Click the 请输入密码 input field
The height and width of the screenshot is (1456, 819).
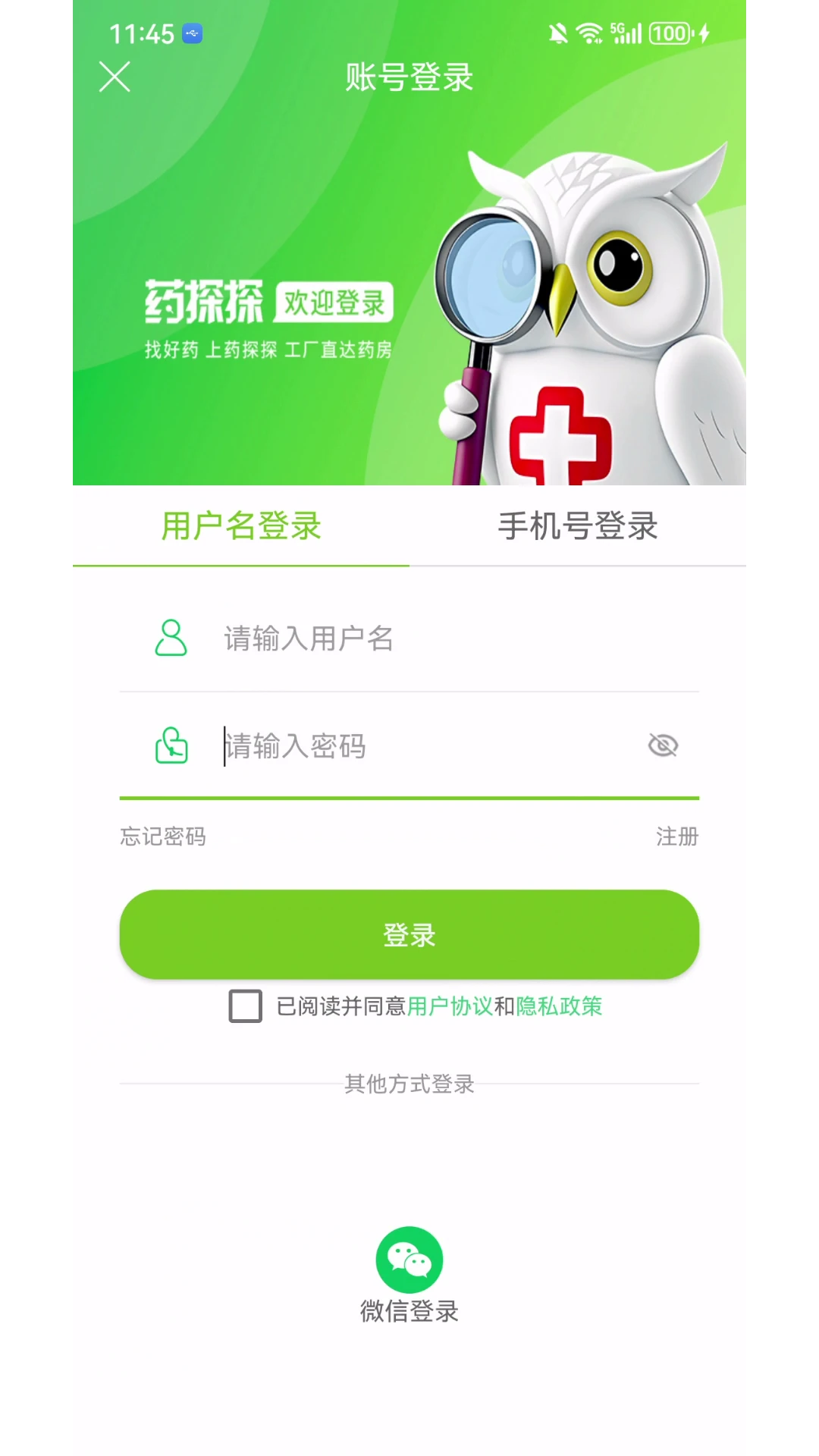[379, 746]
